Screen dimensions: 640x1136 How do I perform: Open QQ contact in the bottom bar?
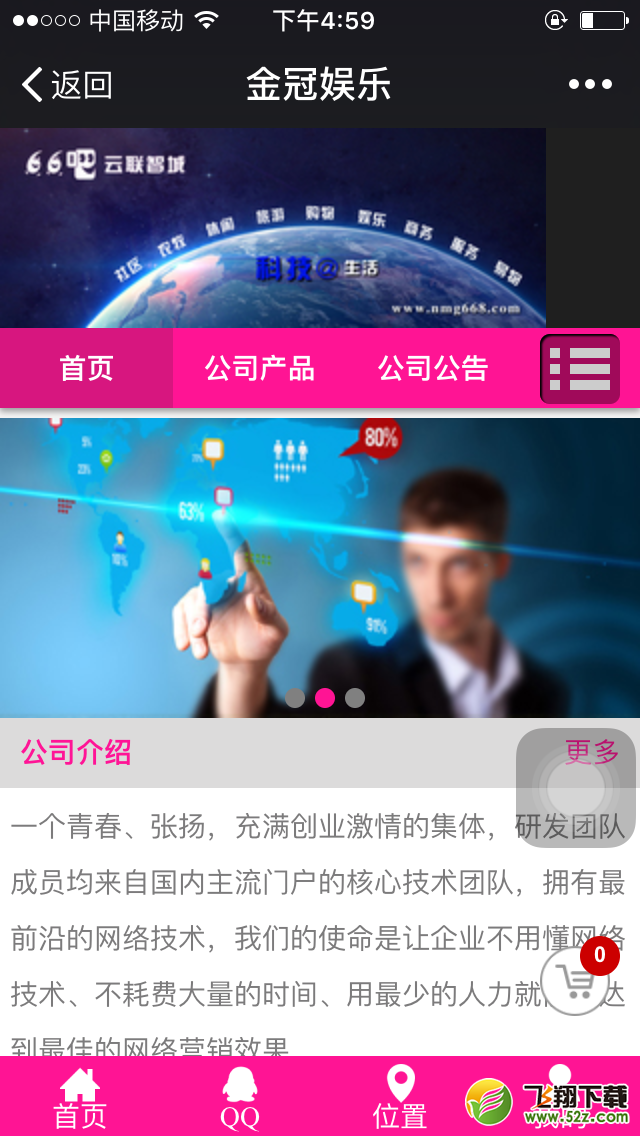pos(240,1099)
